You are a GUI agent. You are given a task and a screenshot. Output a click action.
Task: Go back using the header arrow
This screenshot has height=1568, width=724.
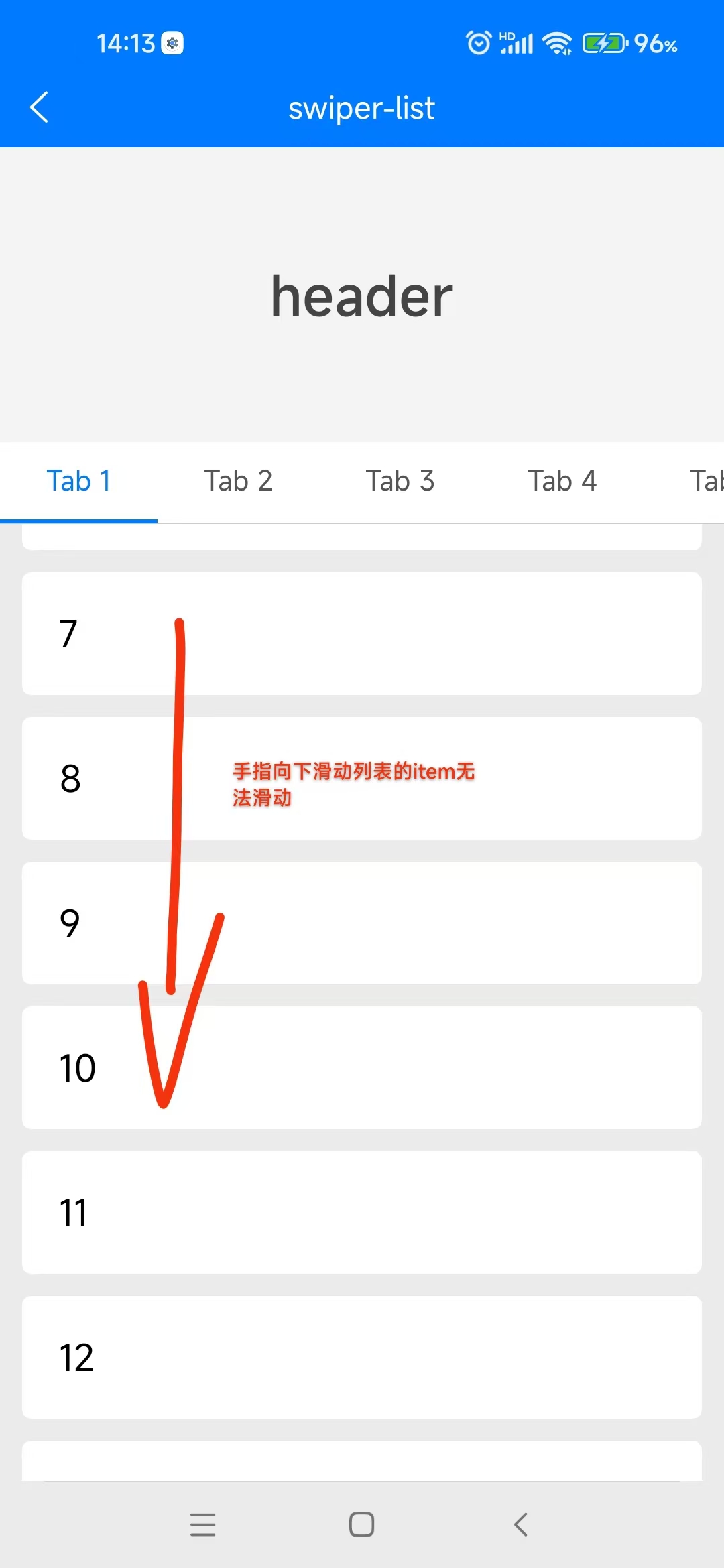click(x=40, y=107)
